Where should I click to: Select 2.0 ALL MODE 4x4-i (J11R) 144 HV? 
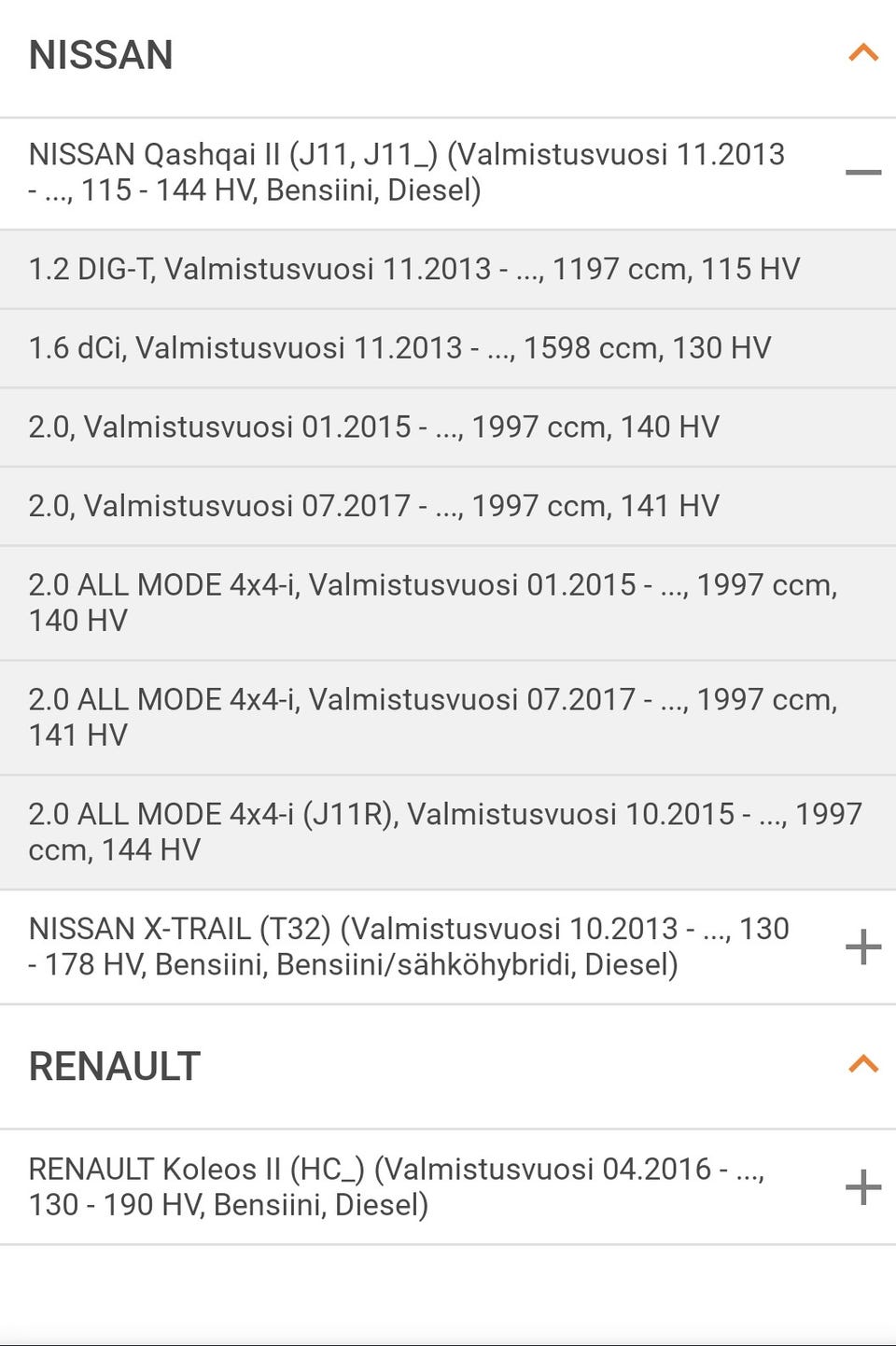(x=444, y=832)
